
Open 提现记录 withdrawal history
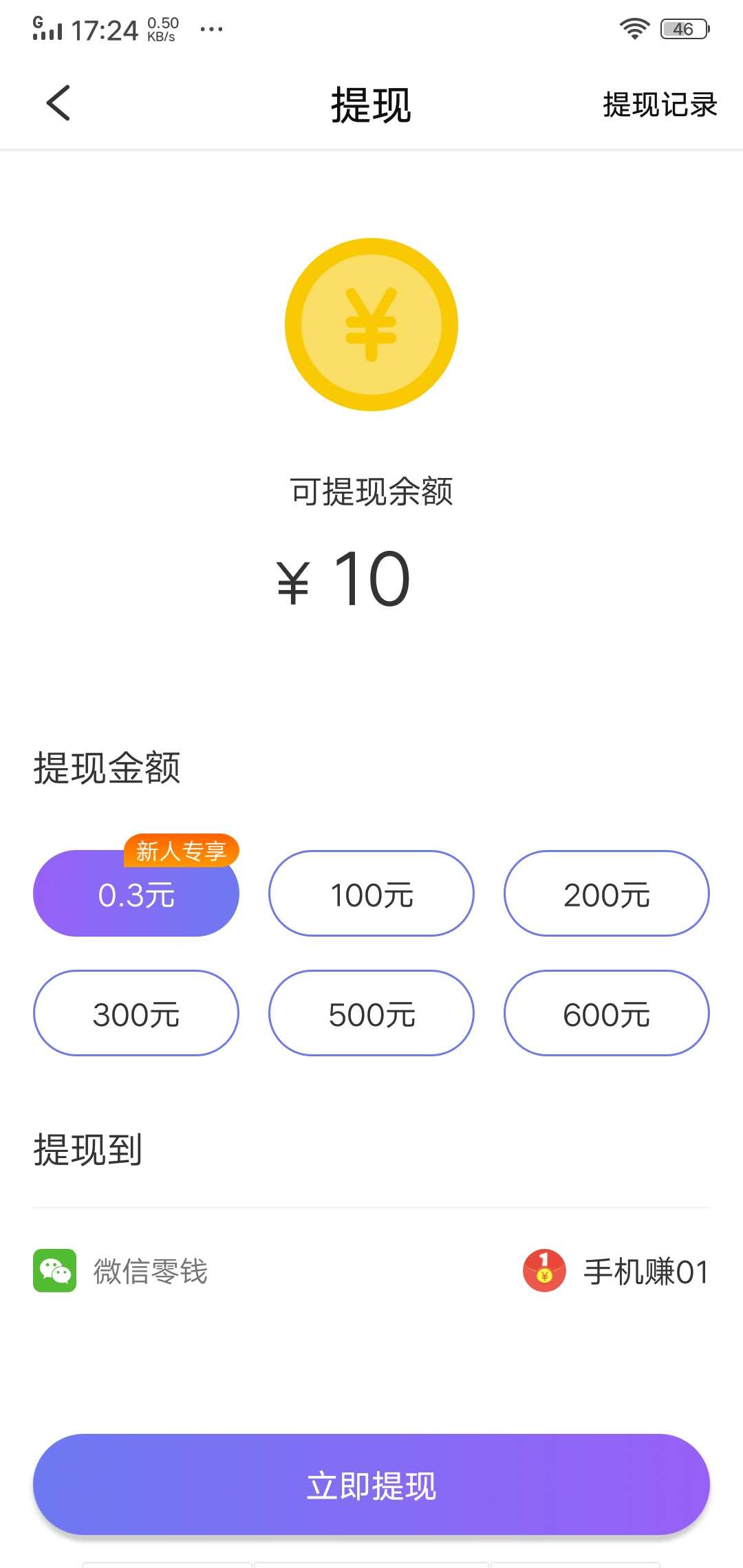point(658,105)
